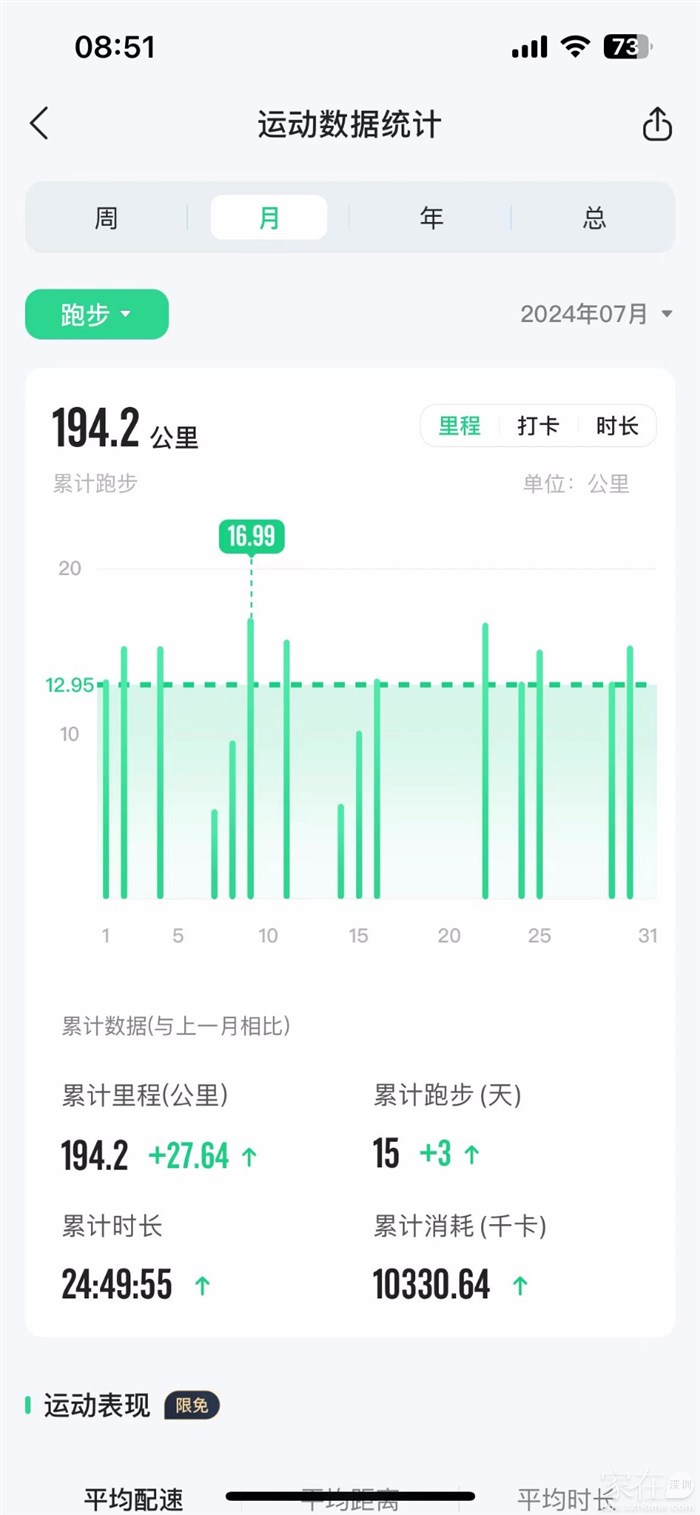Show the 打卡 (check-in) chart
700x1515 pixels.
[538, 426]
